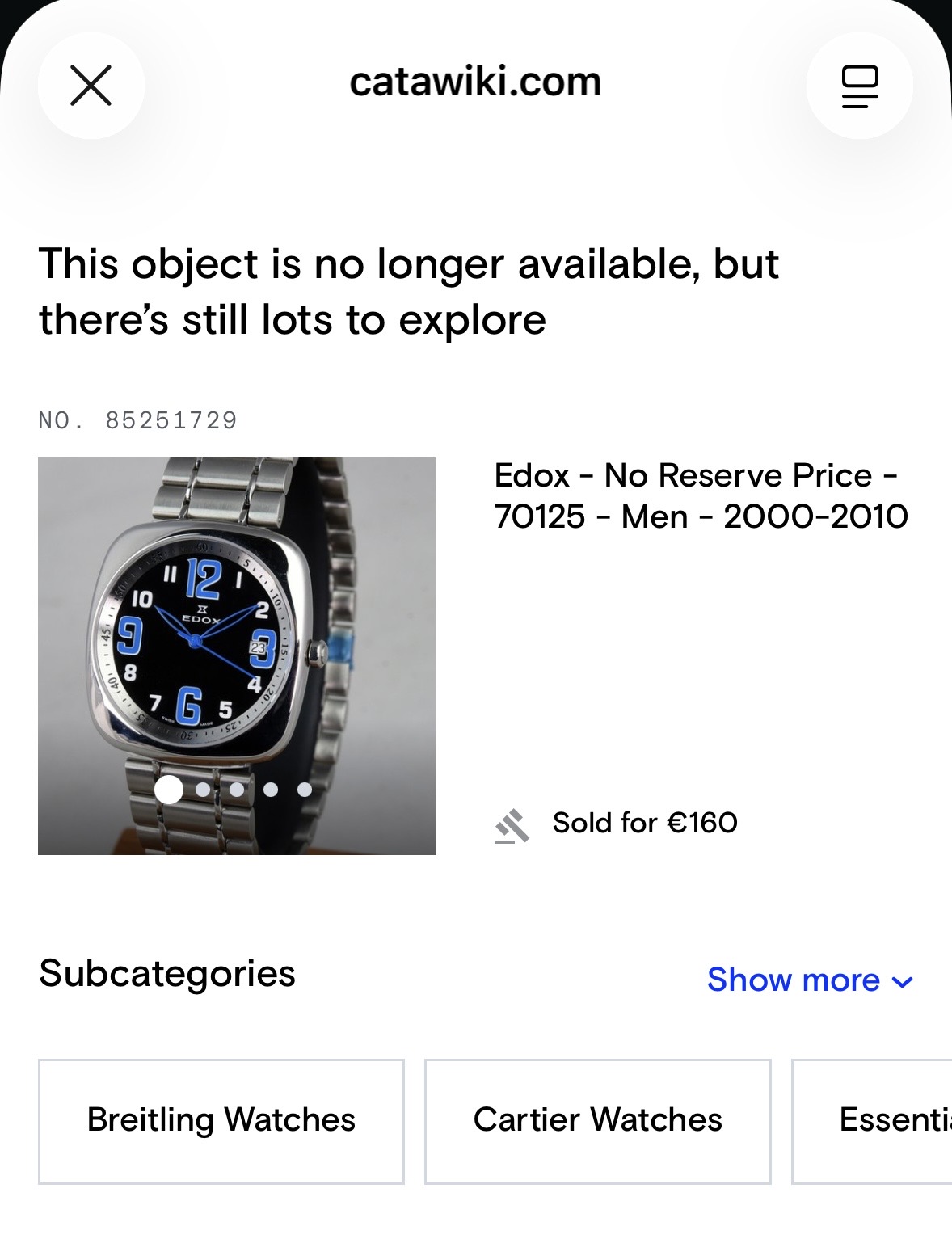Open Edox No Reserve Price listing title
The height and width of the screenshot is (1239, 952).
pos(701,495)
